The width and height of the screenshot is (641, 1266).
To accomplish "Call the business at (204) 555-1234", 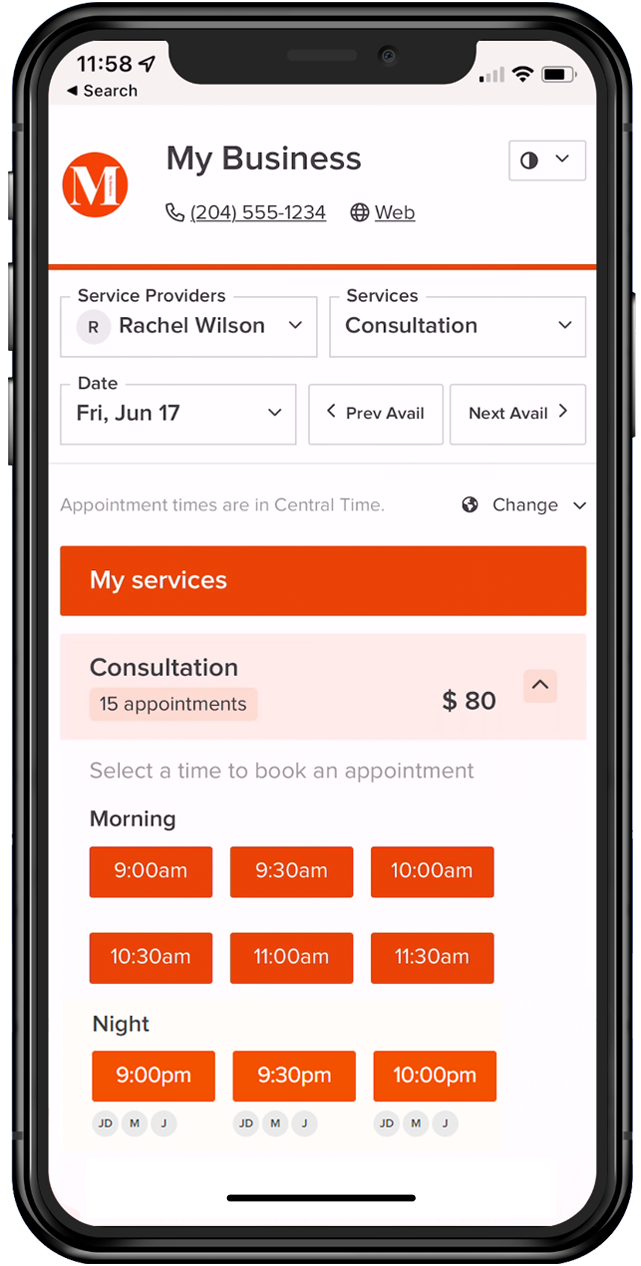I will point(246,212).
